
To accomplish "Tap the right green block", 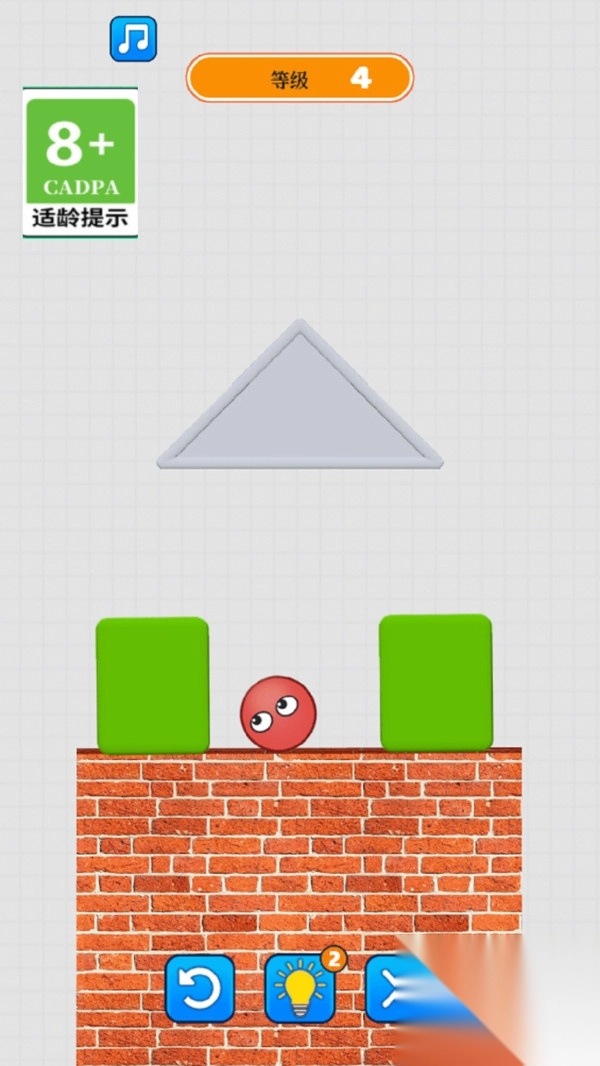I will pyautogui.click(x=435, y=682).
